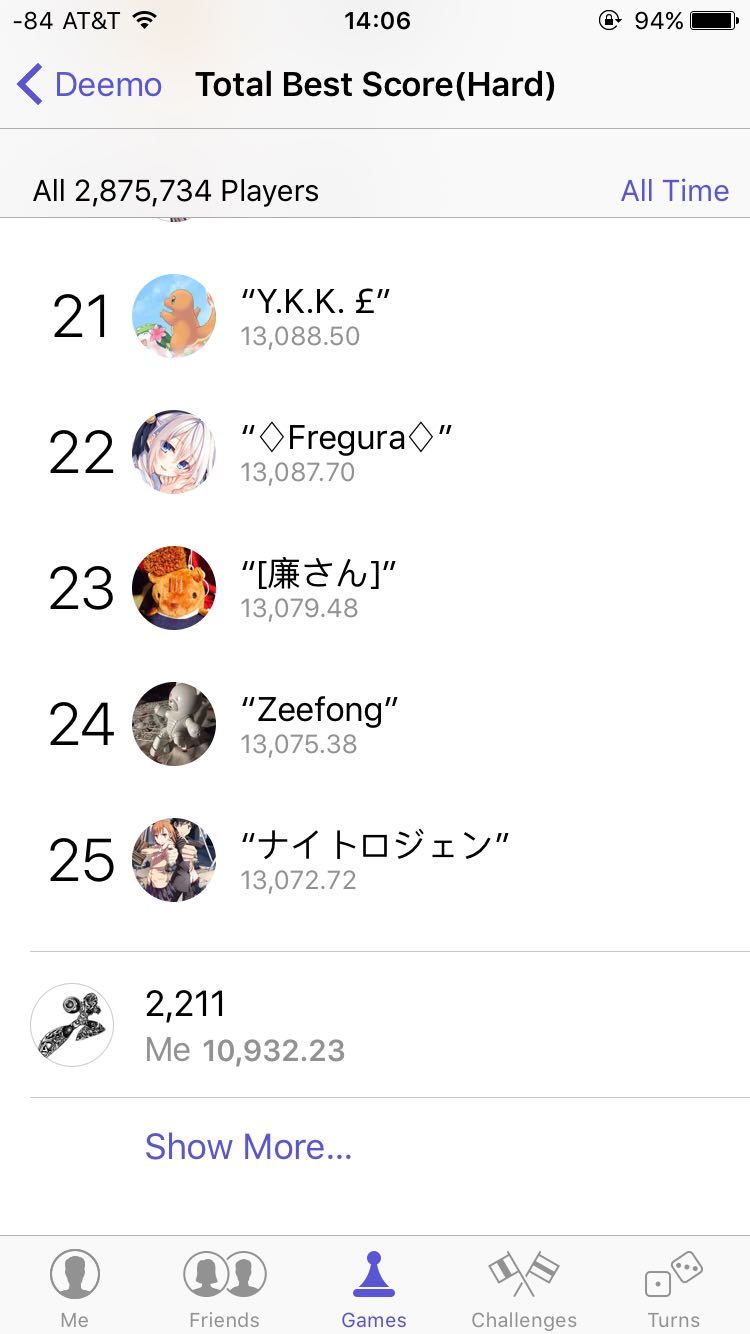
Task: Switch to the Me tab
Action: coord(75,1288)
